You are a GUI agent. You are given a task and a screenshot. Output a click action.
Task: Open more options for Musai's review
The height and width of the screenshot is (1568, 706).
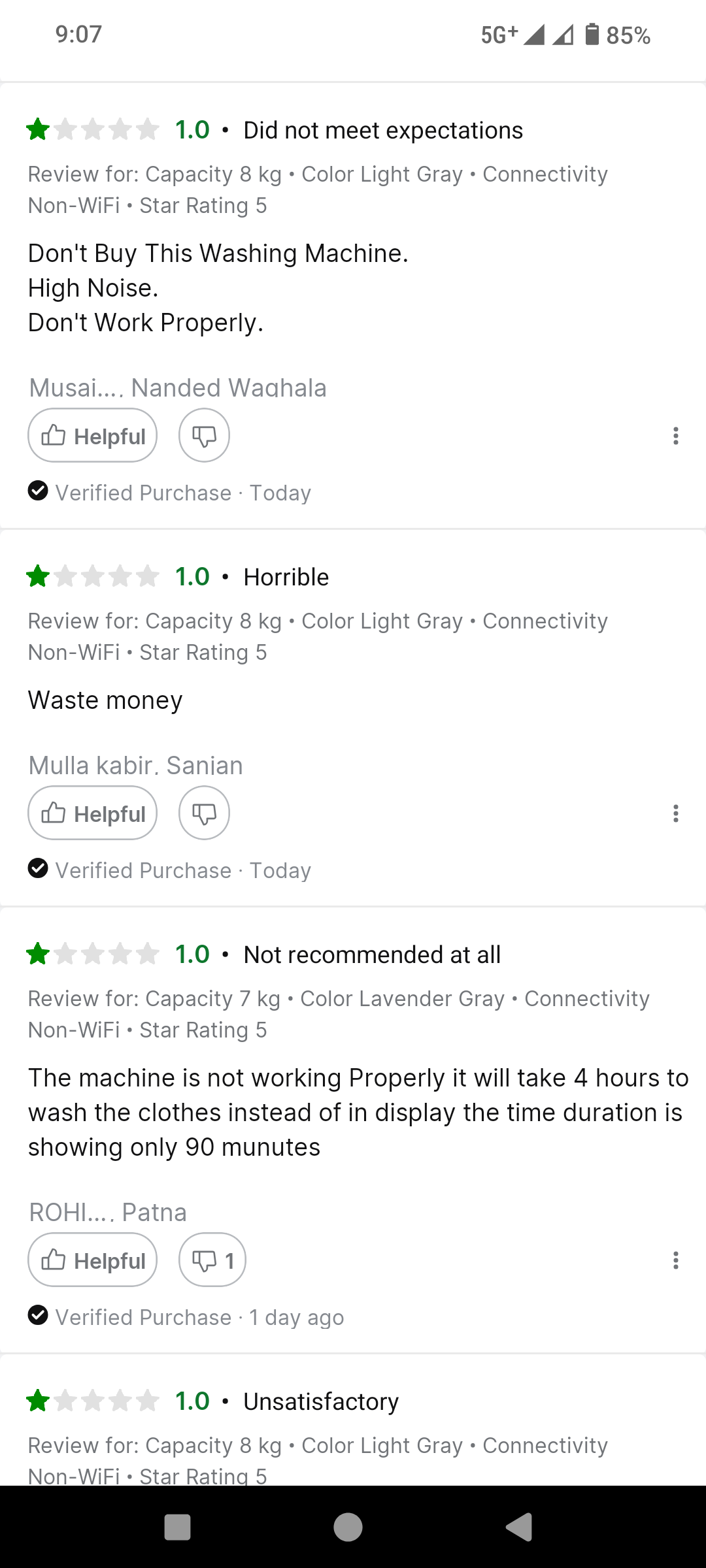tap(675, 436)
